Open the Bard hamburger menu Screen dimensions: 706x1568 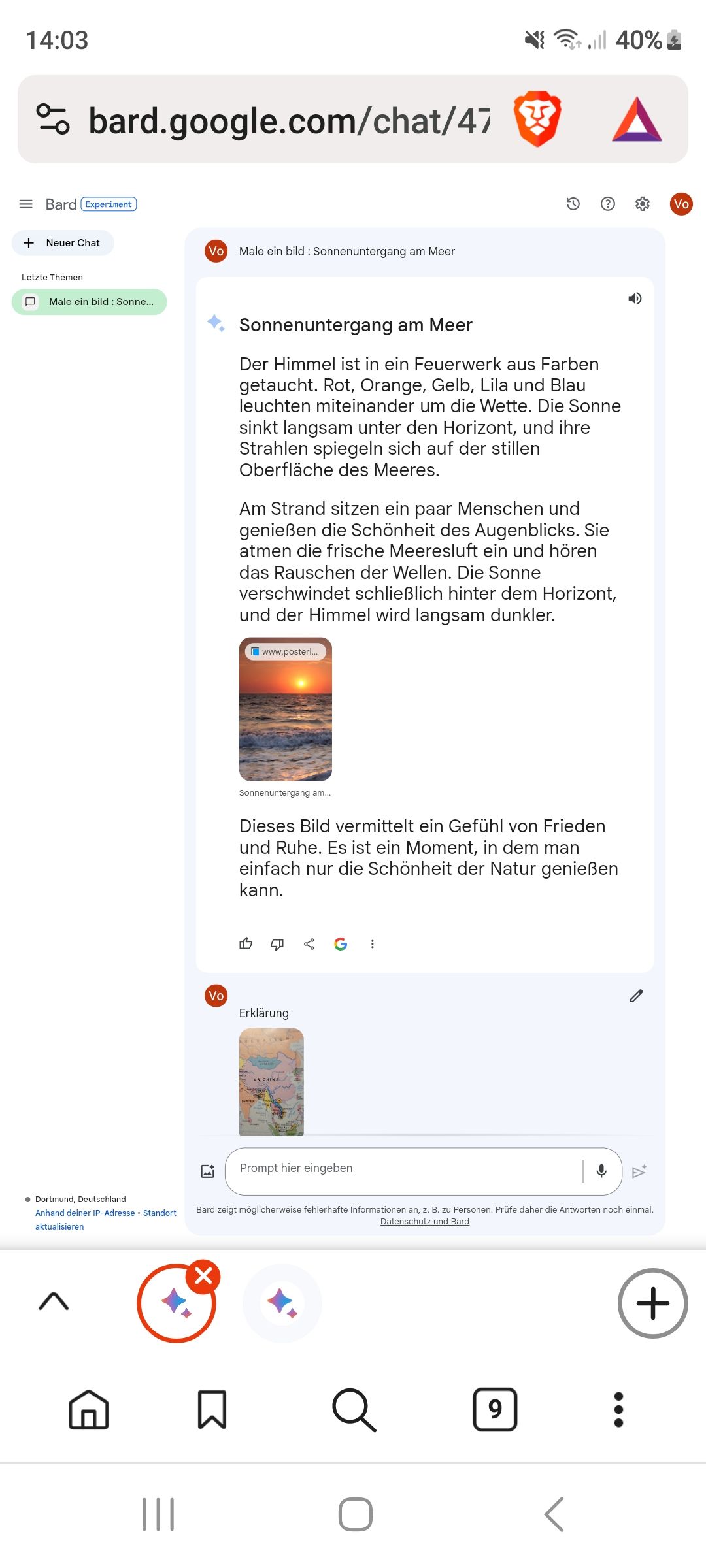tap(26, 204)
